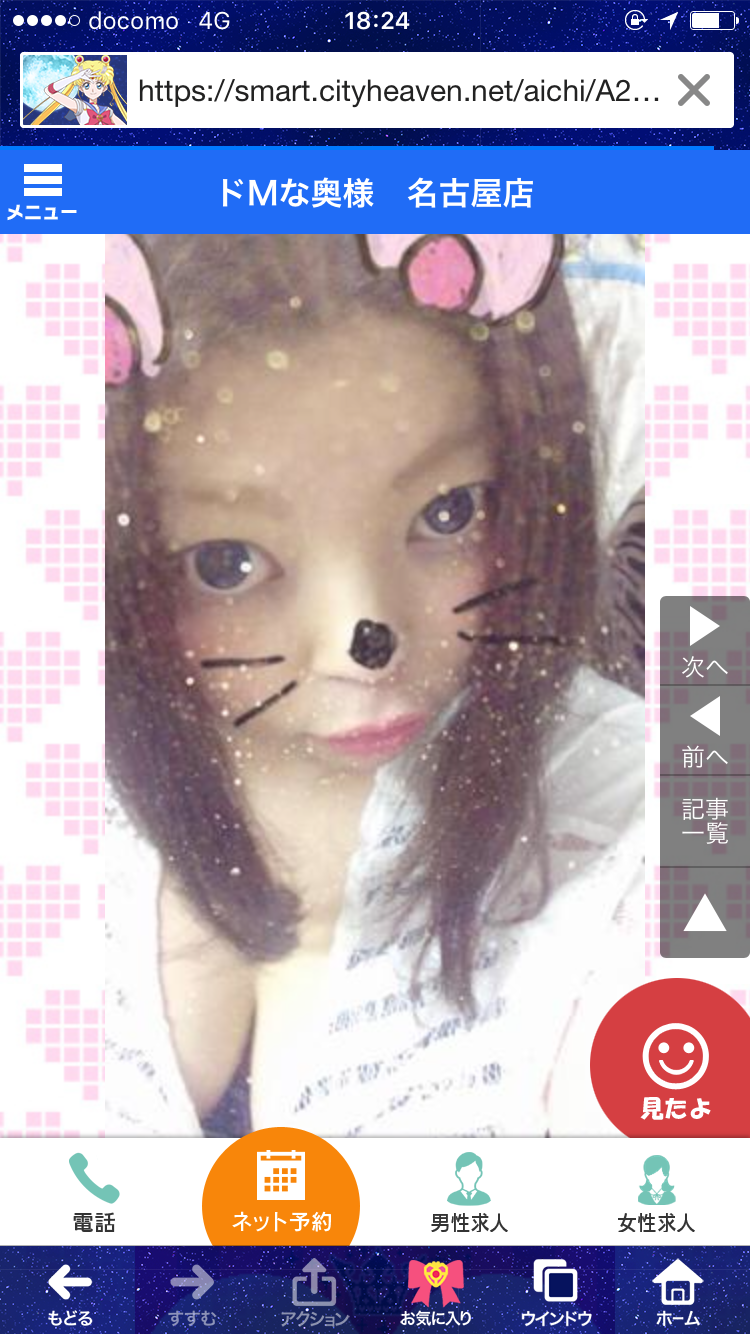Tap the URL address bar
The image size is (750, 1334).
point(400,91)
